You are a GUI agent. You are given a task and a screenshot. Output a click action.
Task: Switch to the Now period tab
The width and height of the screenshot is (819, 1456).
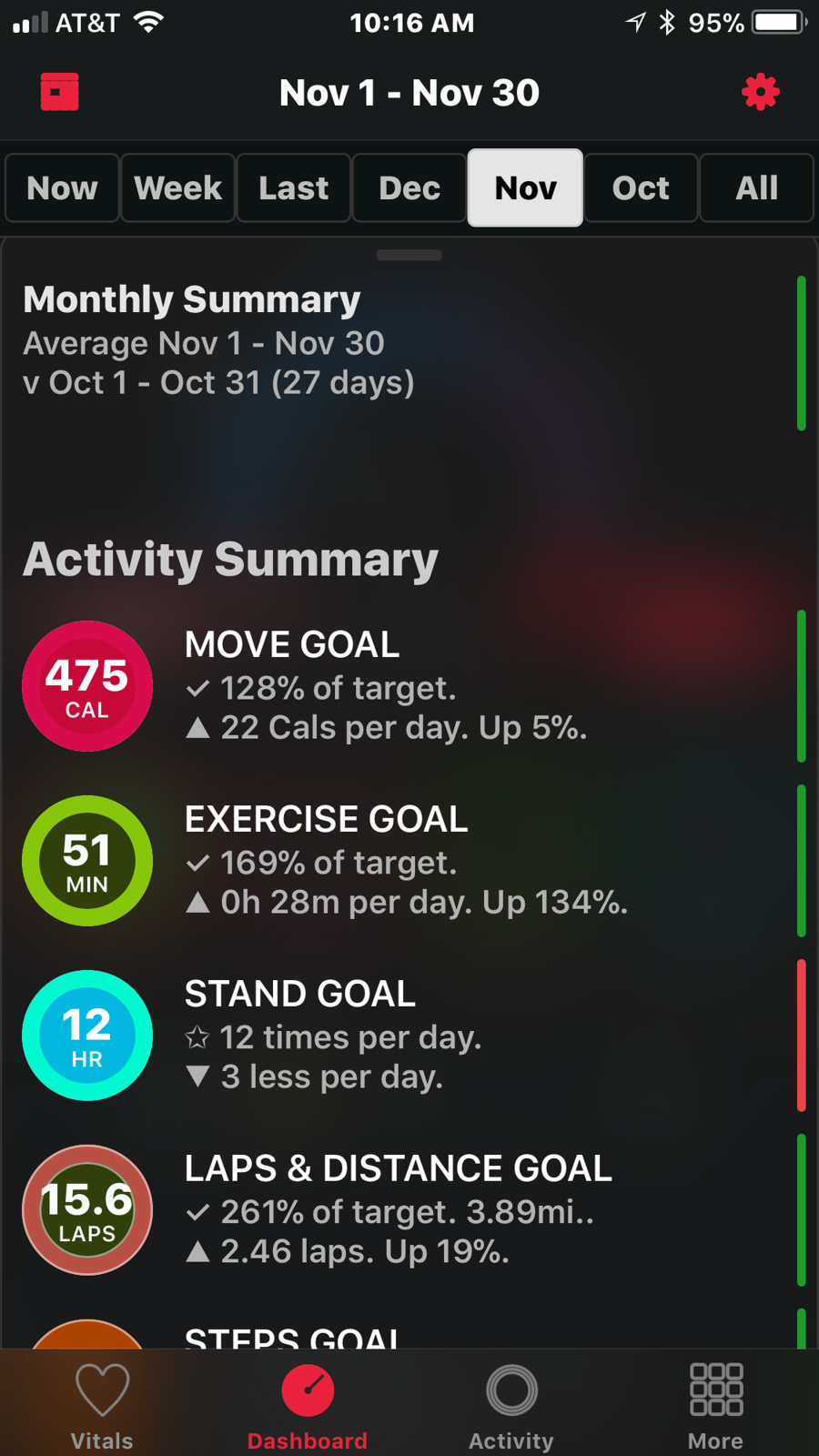(x=62, y=188)
